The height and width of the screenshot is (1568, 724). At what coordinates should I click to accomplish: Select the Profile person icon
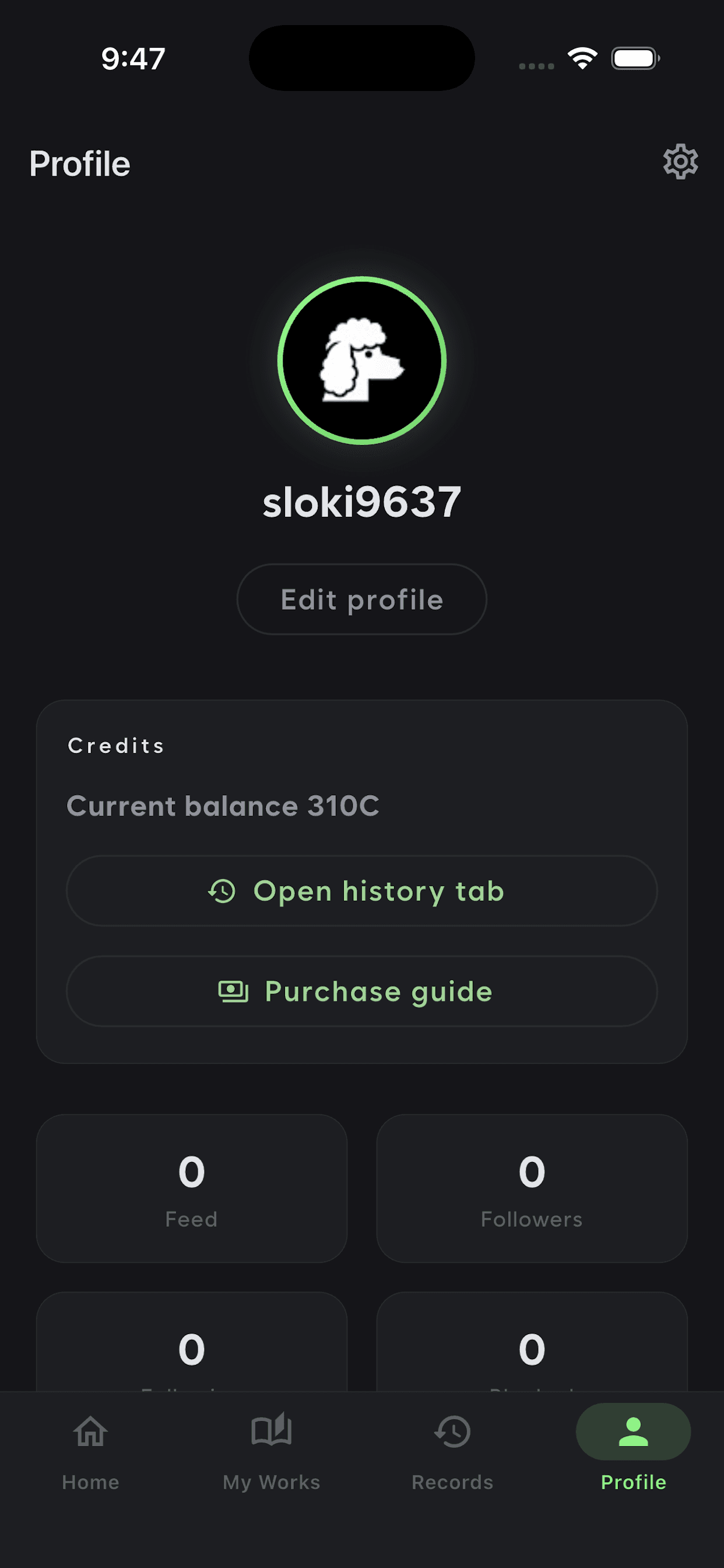click(x=632, y=1431)
